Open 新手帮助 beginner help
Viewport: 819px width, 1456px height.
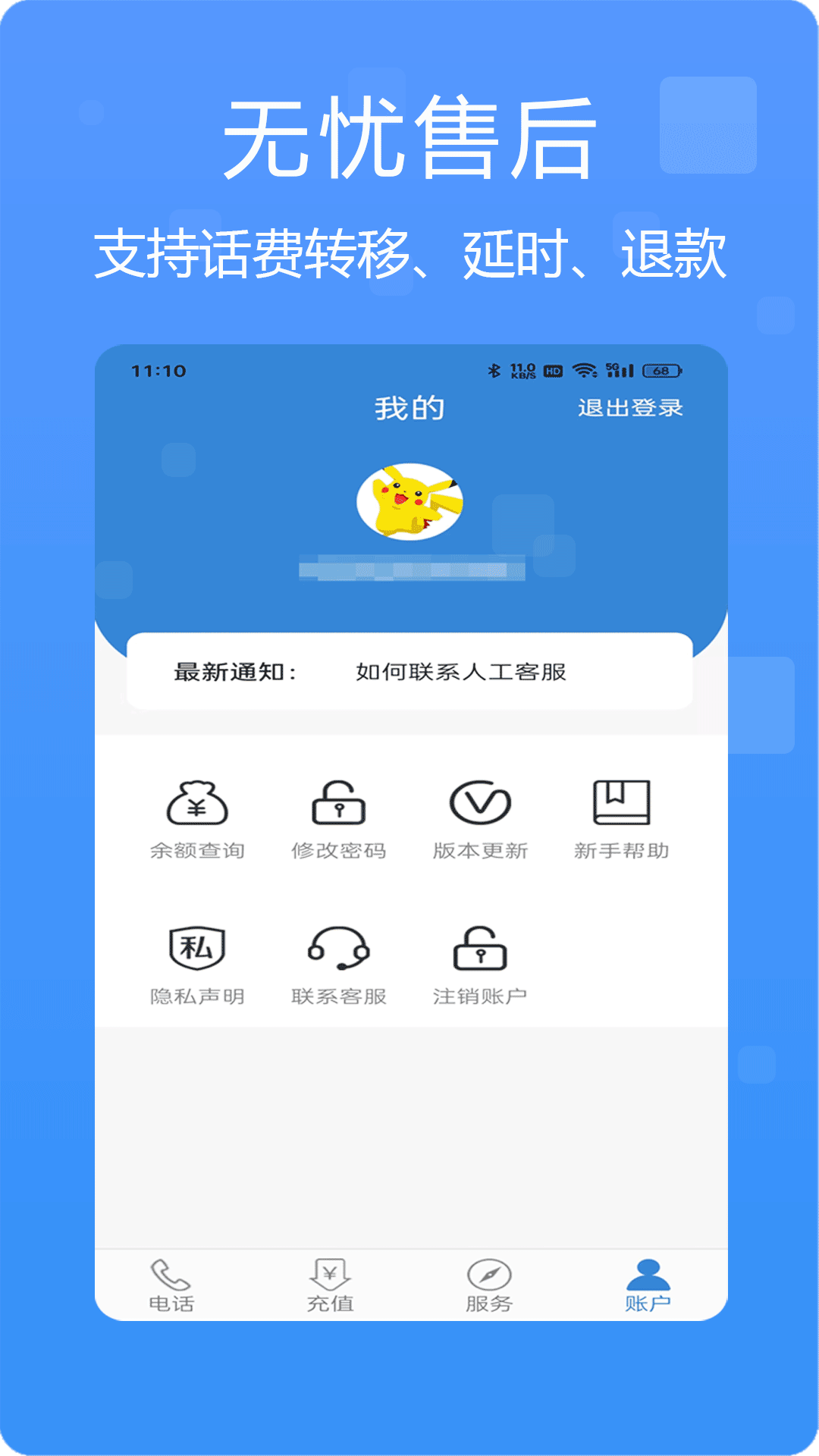pyautogui.click(x=623, y=809)
